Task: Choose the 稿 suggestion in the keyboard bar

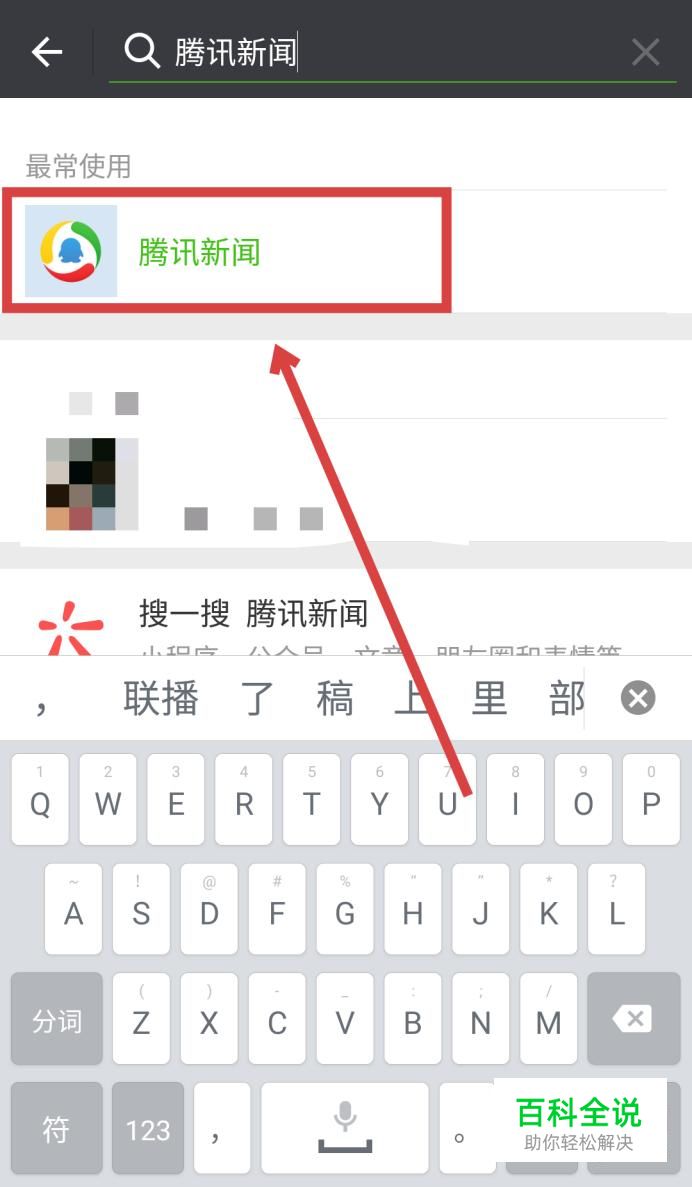Action: [335, 698]
